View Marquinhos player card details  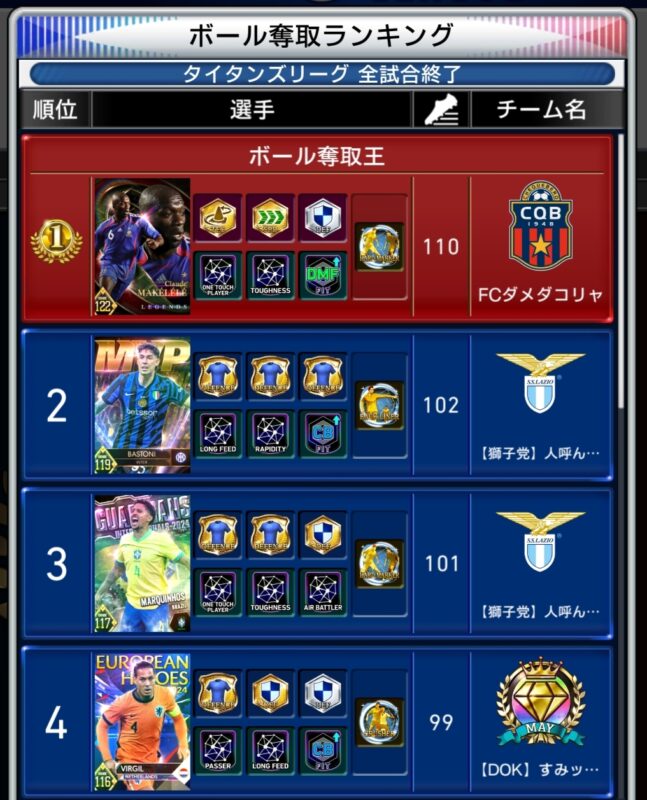click(142, 563)
